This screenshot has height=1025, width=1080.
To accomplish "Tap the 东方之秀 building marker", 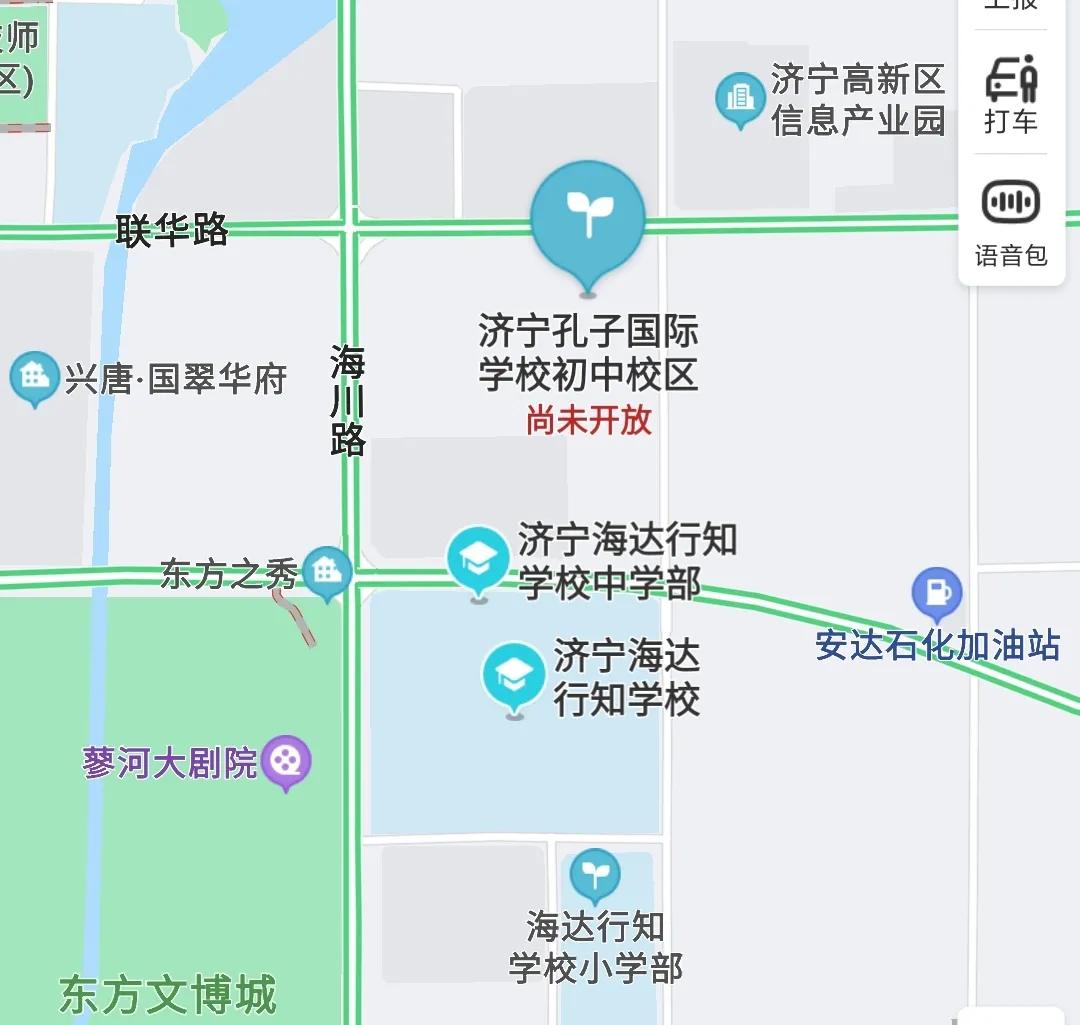I will pos(327,571).
